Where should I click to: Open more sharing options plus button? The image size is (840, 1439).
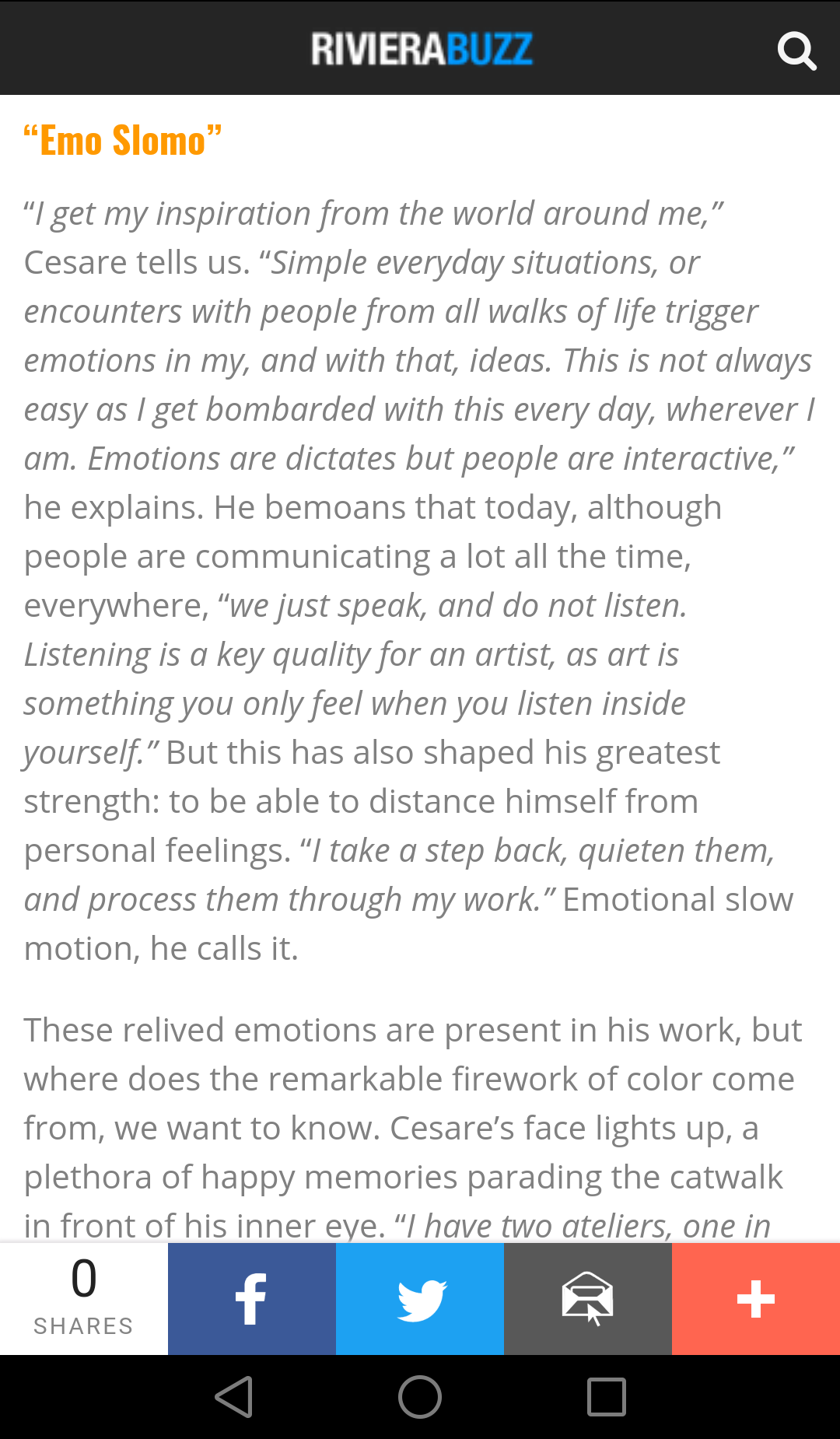click(x=756, y=1298)
